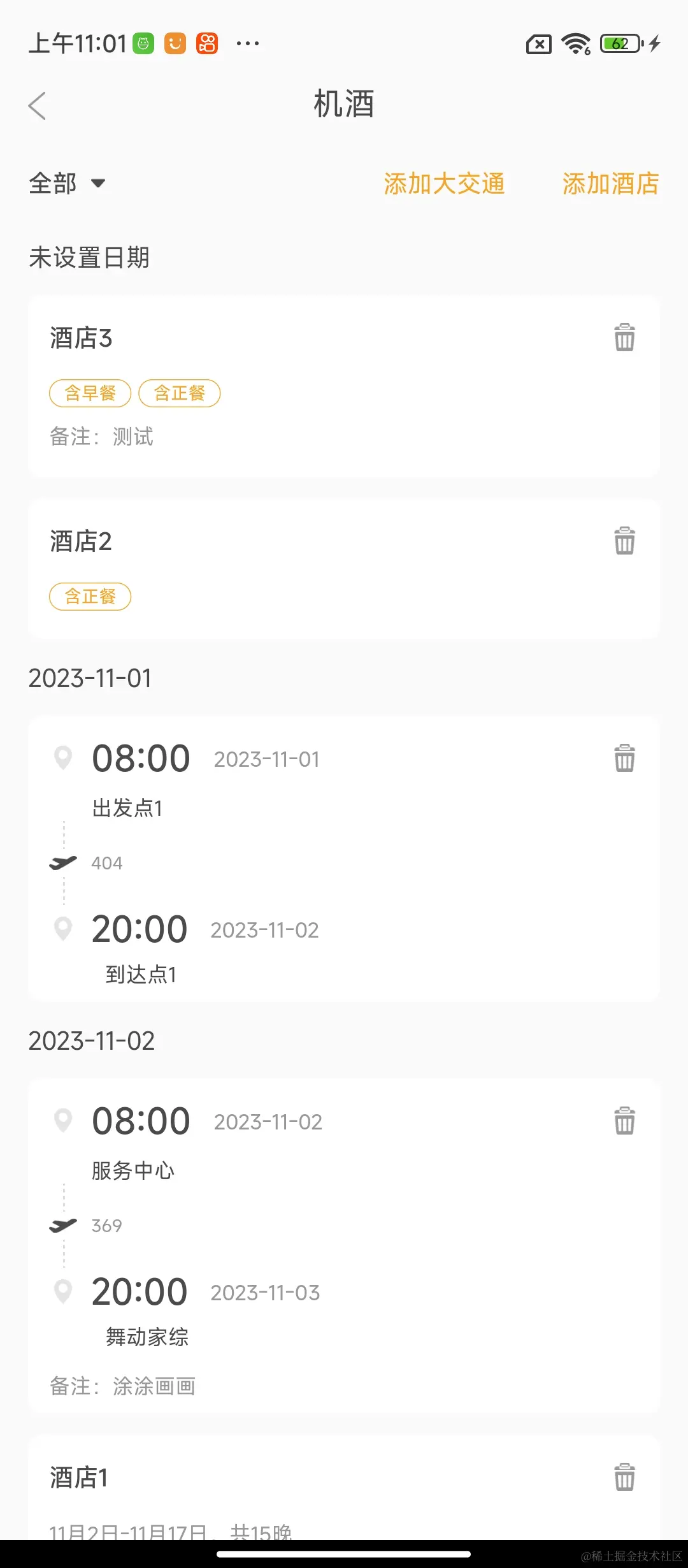Navigate back using the back arrow
Image resolution: width=688 pixels, height=1568 pixels.
tap(38, 106)
